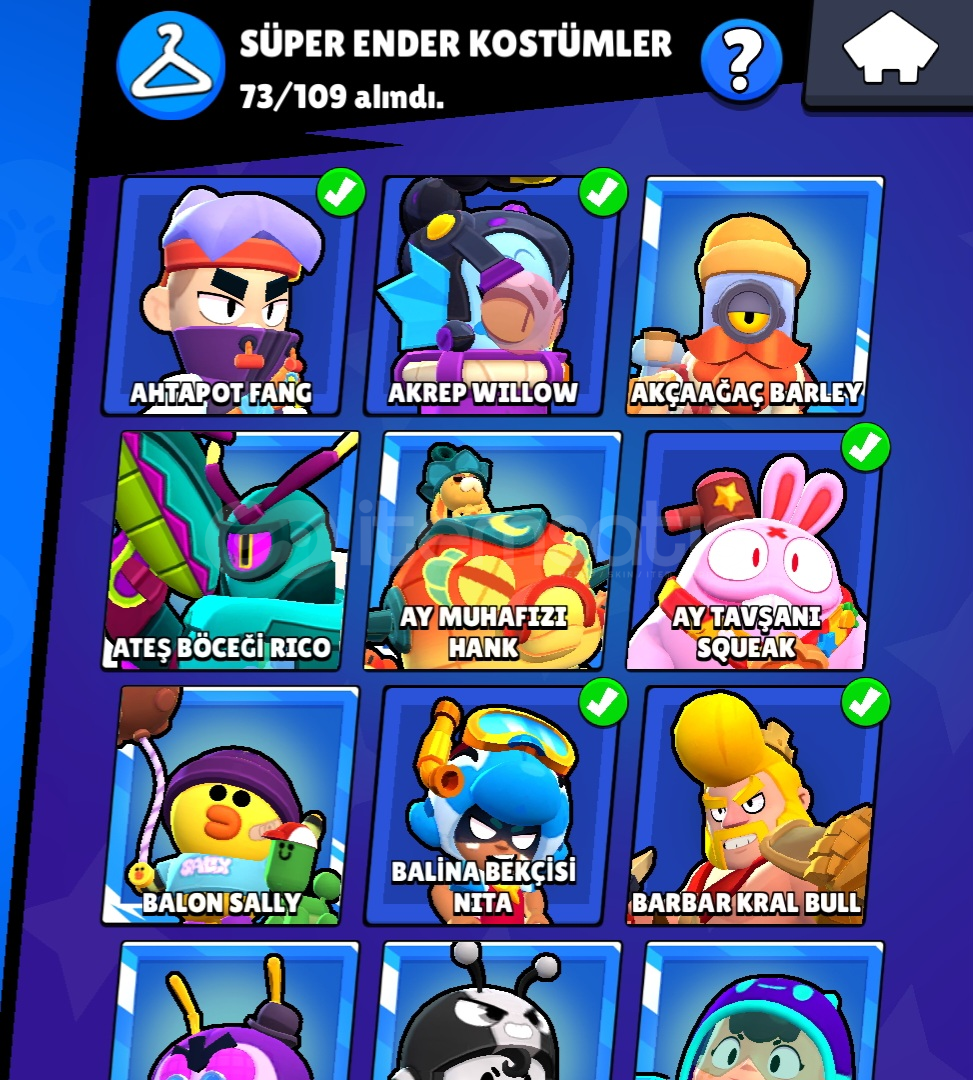
Task: Open Ateş Böceği Rico skin card
Action: coord(231,550)
